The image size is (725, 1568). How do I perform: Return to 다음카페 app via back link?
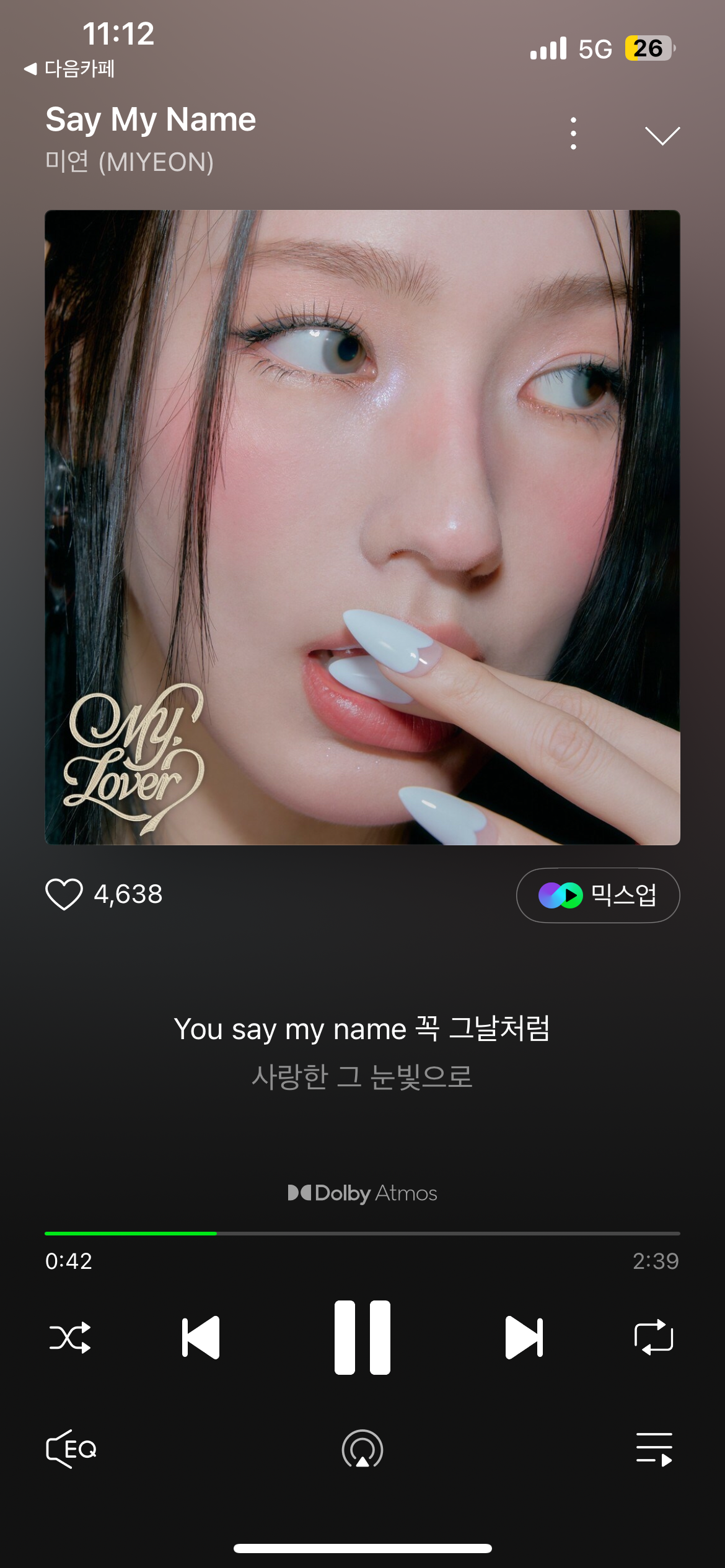(x=69, y=69)
